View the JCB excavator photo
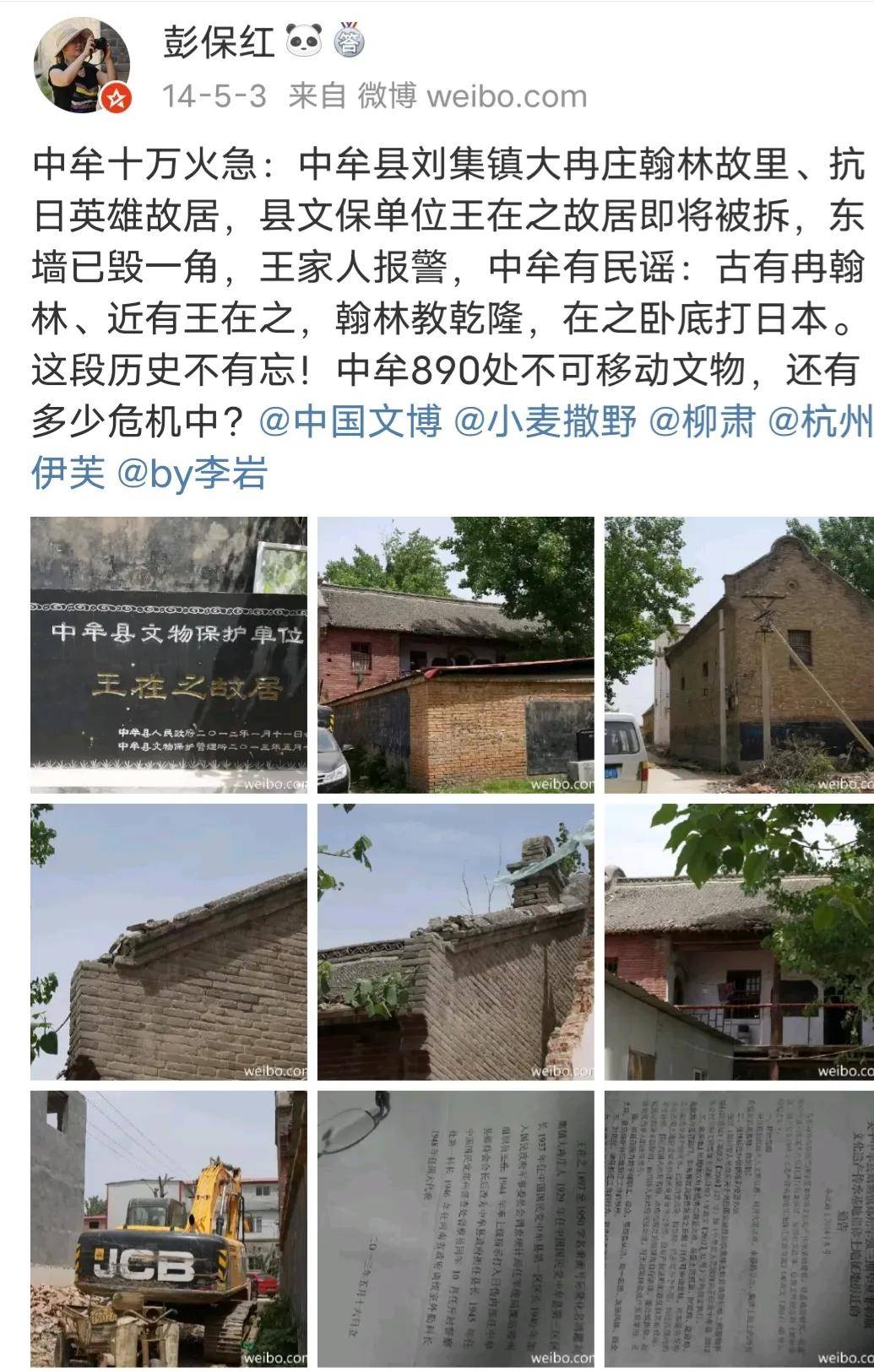Image resolution: width=874 pixels, height=1372 pixels. [169, 1228]
